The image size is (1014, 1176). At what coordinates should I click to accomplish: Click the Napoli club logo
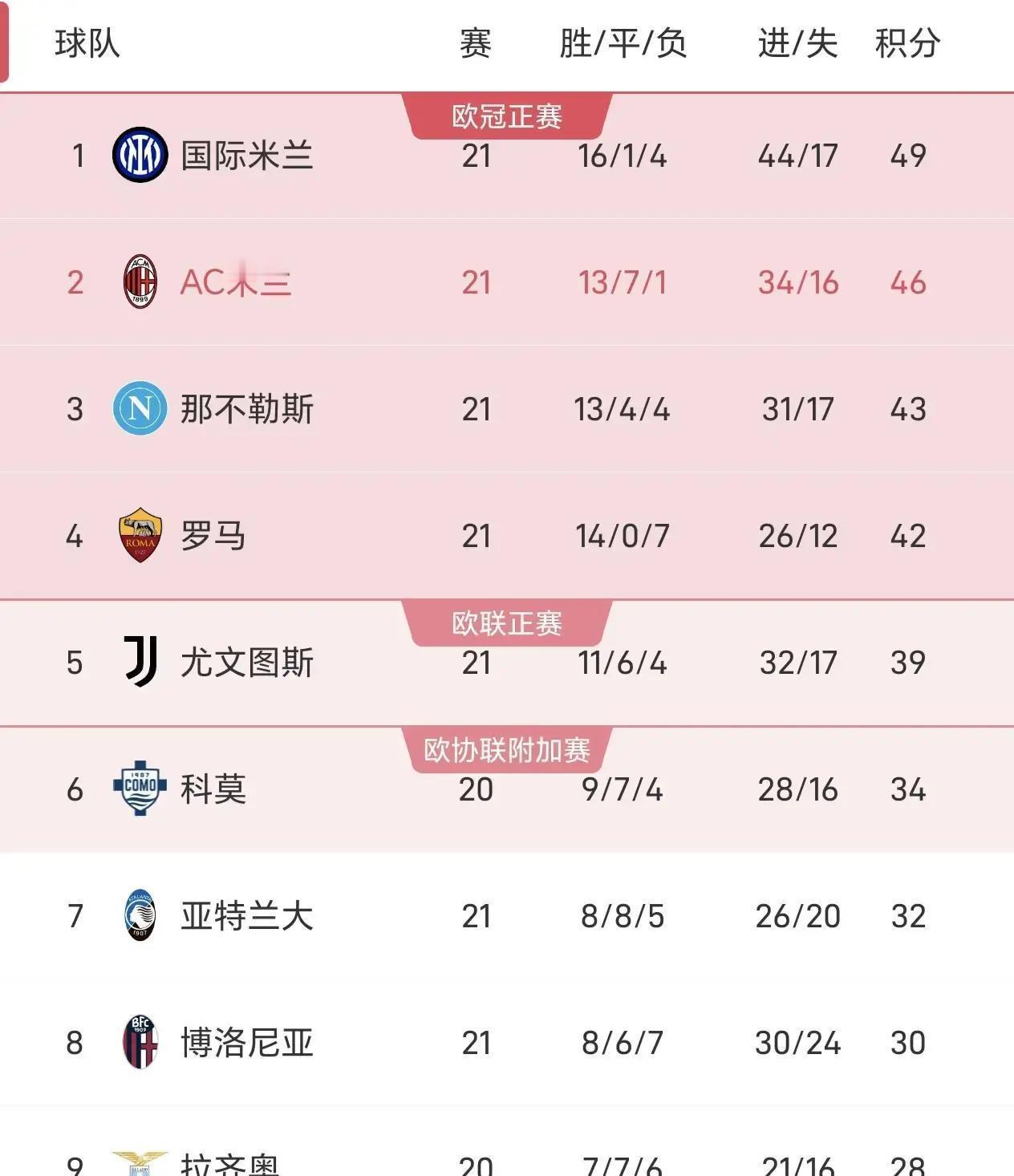(x=141, y=408)
